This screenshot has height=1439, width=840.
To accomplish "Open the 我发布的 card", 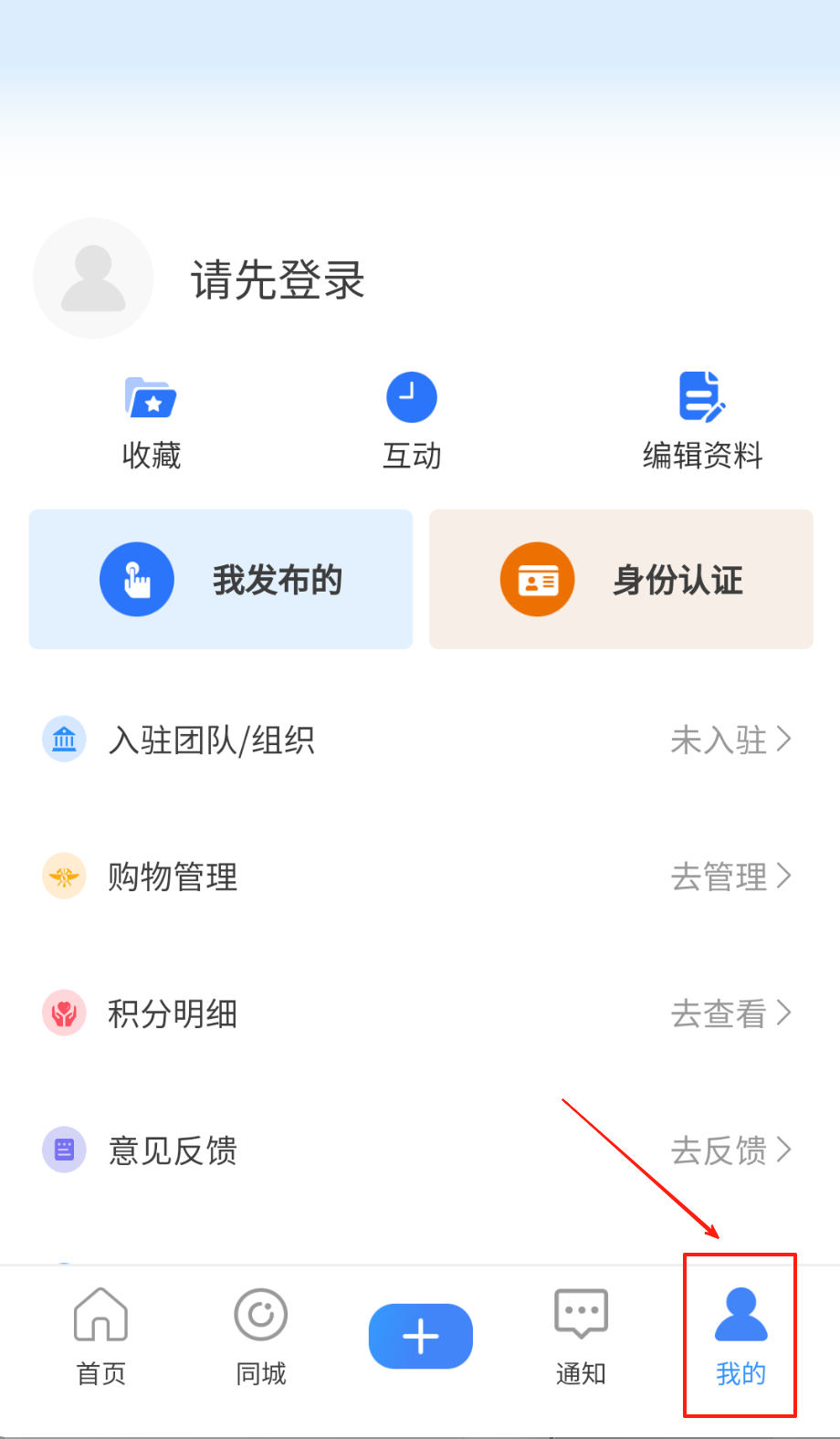I will tap(221, 580).
